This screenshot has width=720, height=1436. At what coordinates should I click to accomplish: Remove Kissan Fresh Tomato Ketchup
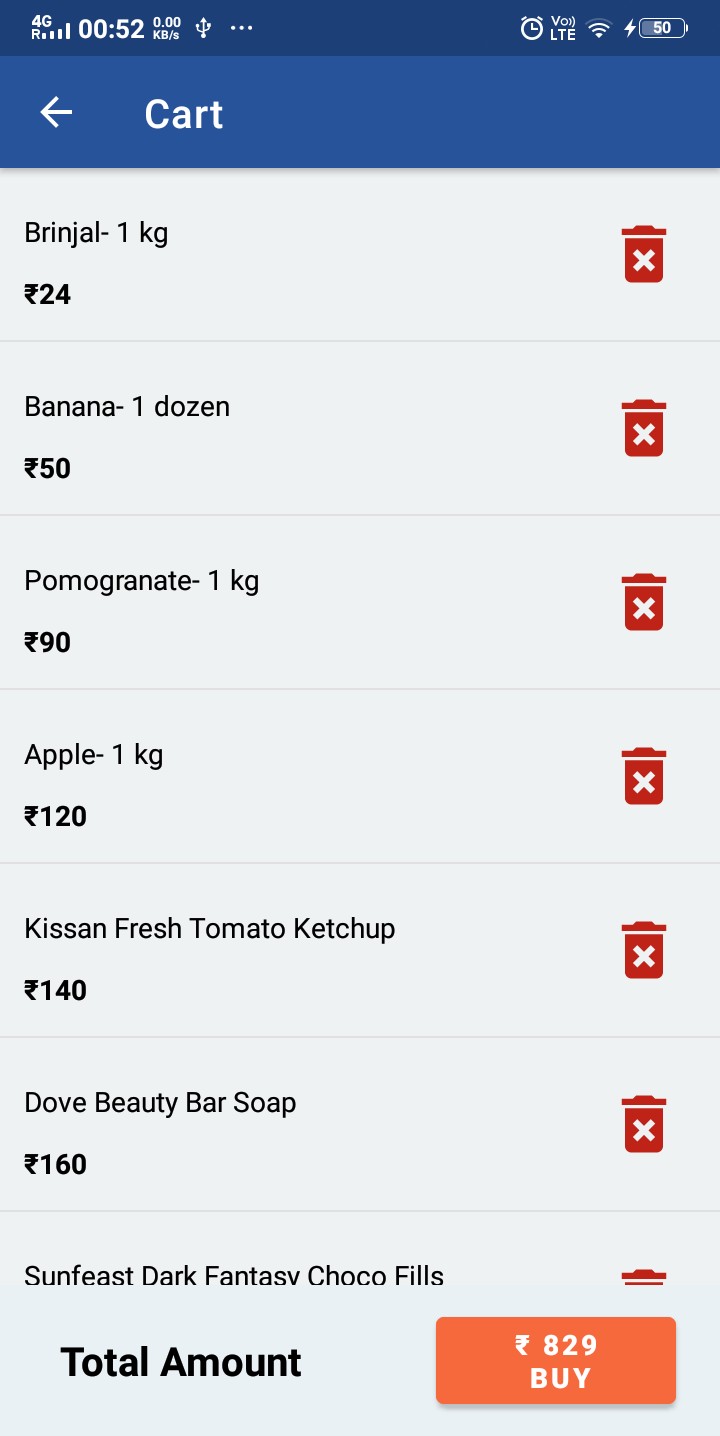644,951
